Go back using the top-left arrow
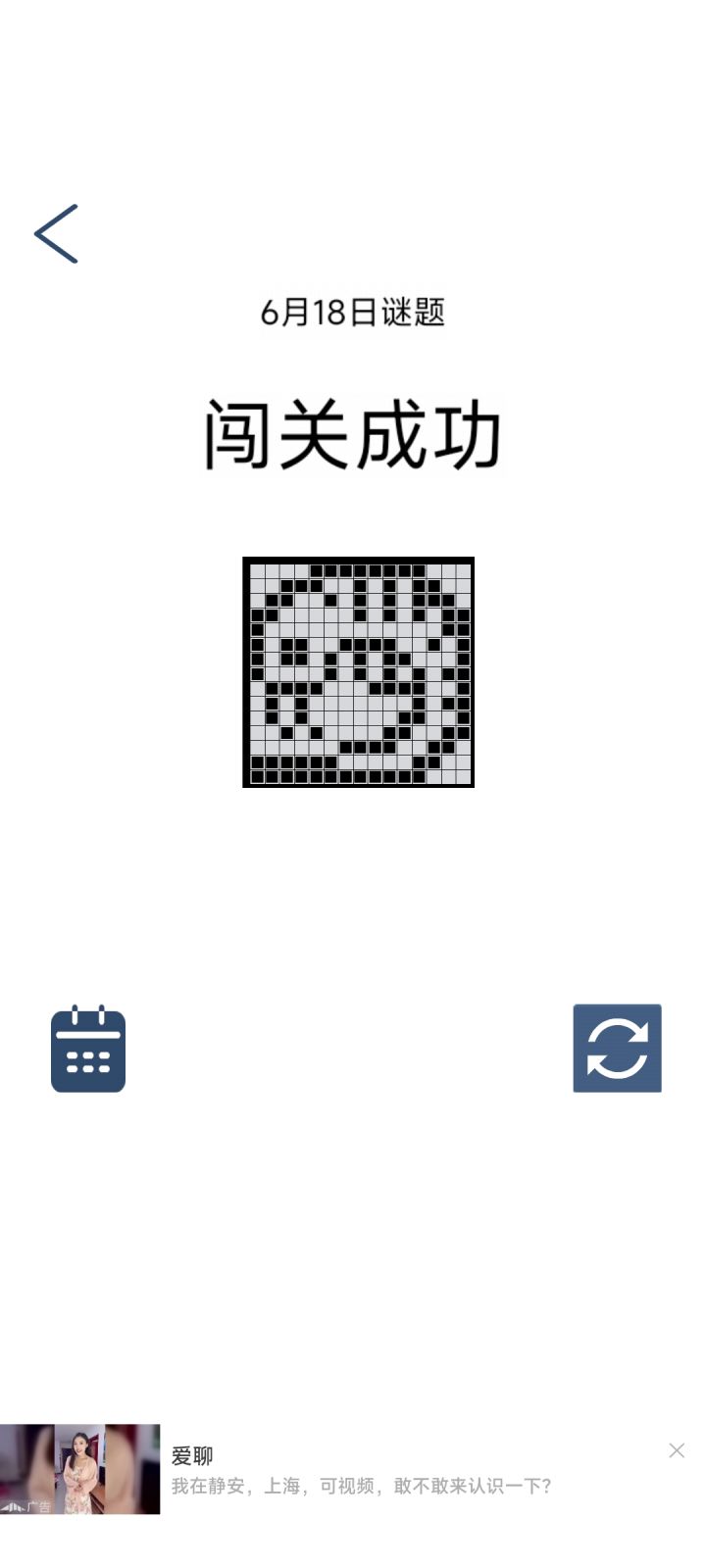The width and height of the screenshot is (706, 1568). (56, 234)
